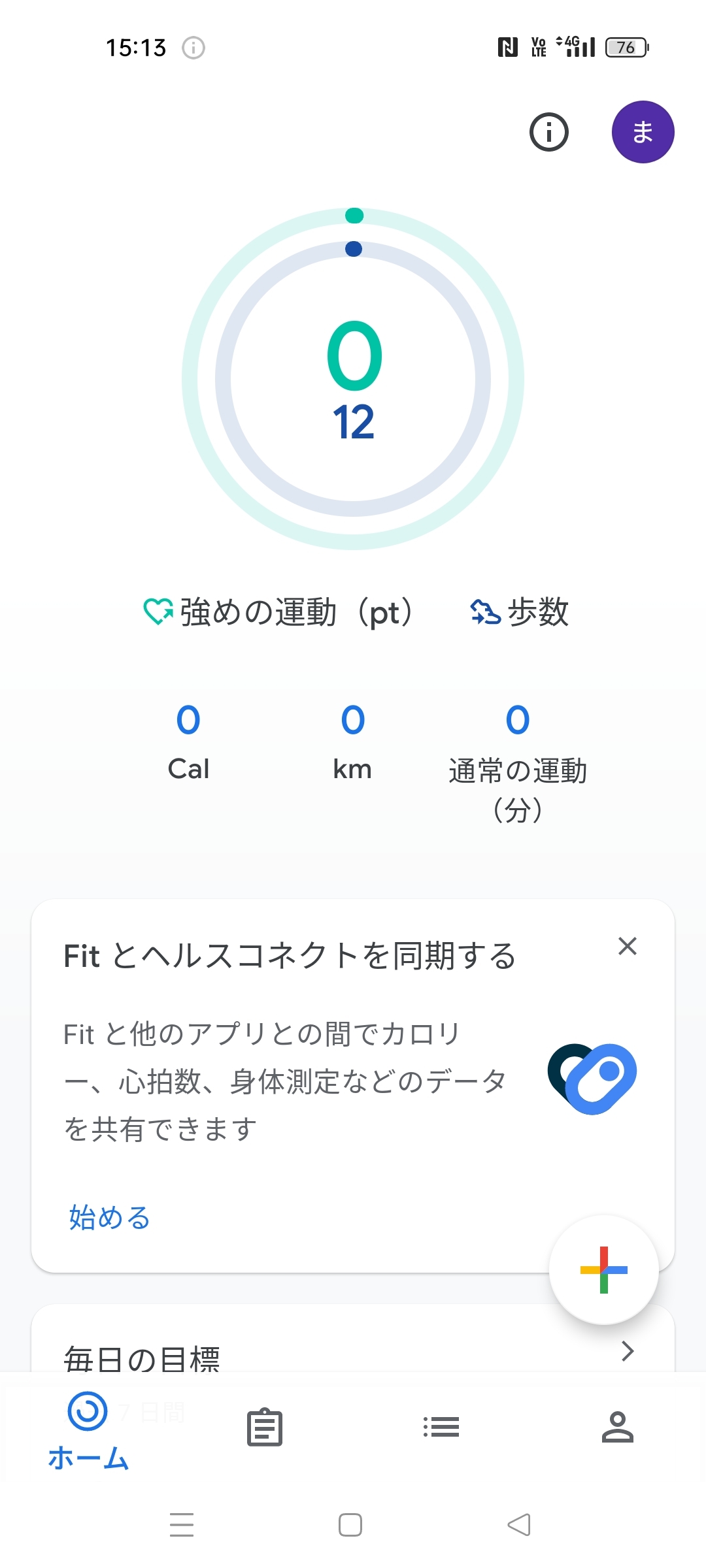The image size is (706, 1568).
Task: Open the 毎日の目標 card
Action: pyautogui.click(x=353, y=1351)
